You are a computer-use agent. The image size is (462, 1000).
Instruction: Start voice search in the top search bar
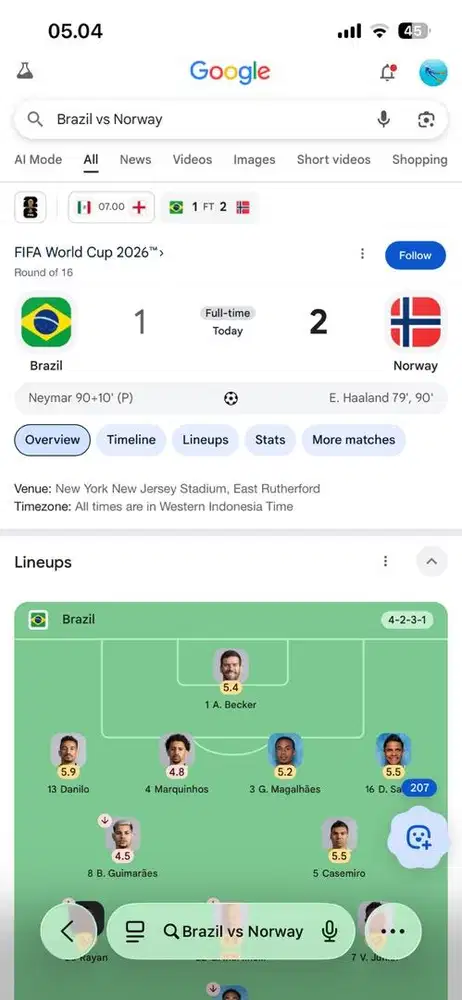pyautogui.click(x=384, y=119)
